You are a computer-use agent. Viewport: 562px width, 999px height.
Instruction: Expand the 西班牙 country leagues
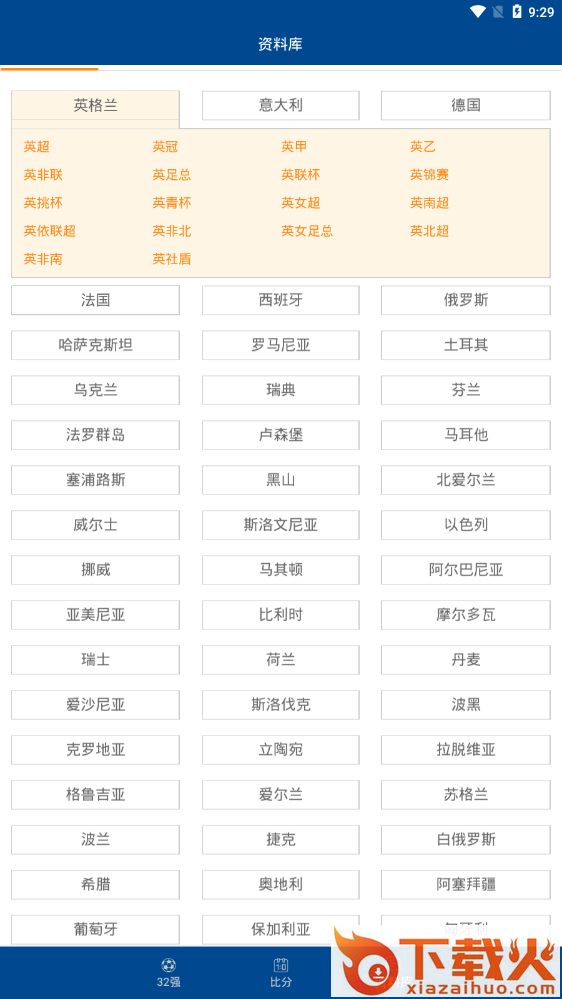[x=281, y=300]
